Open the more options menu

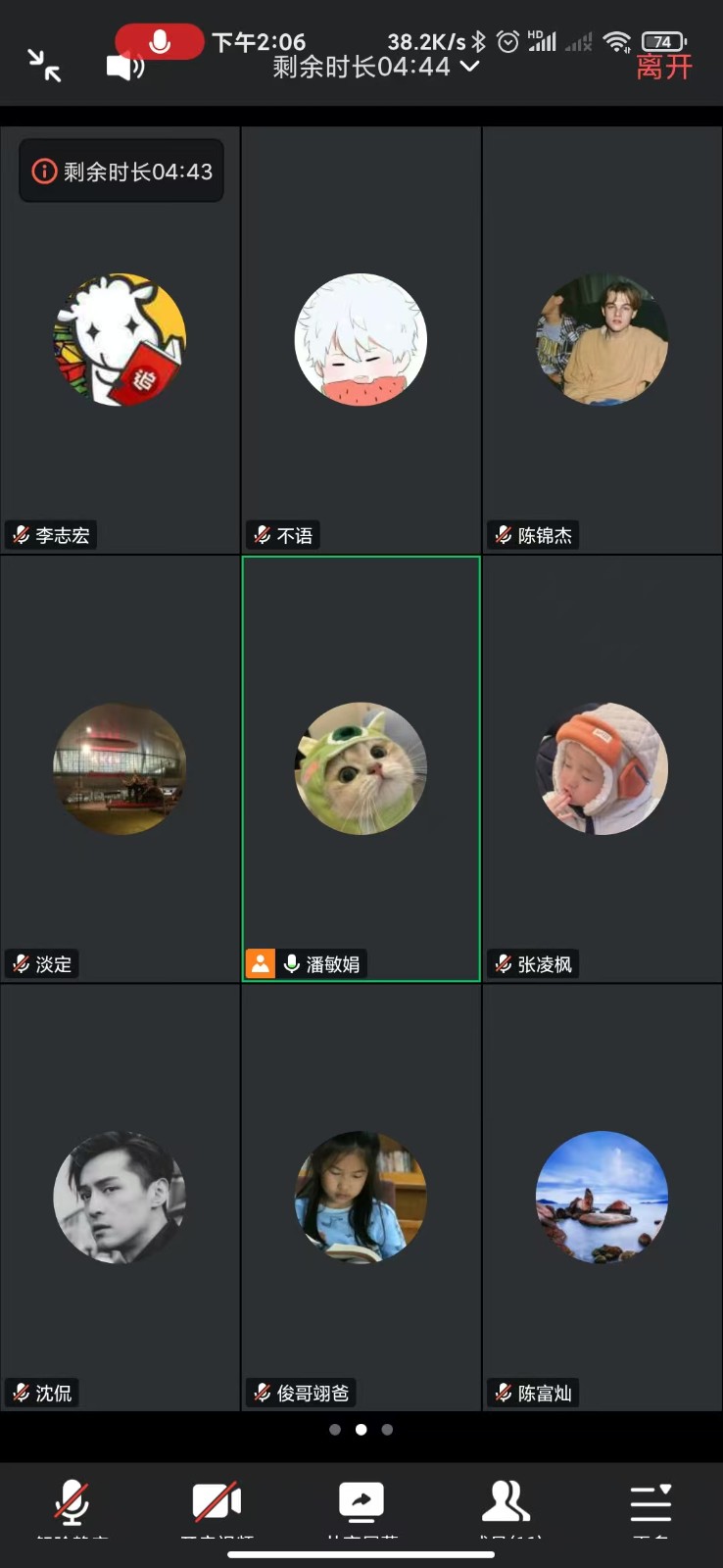pos(651,1502)
